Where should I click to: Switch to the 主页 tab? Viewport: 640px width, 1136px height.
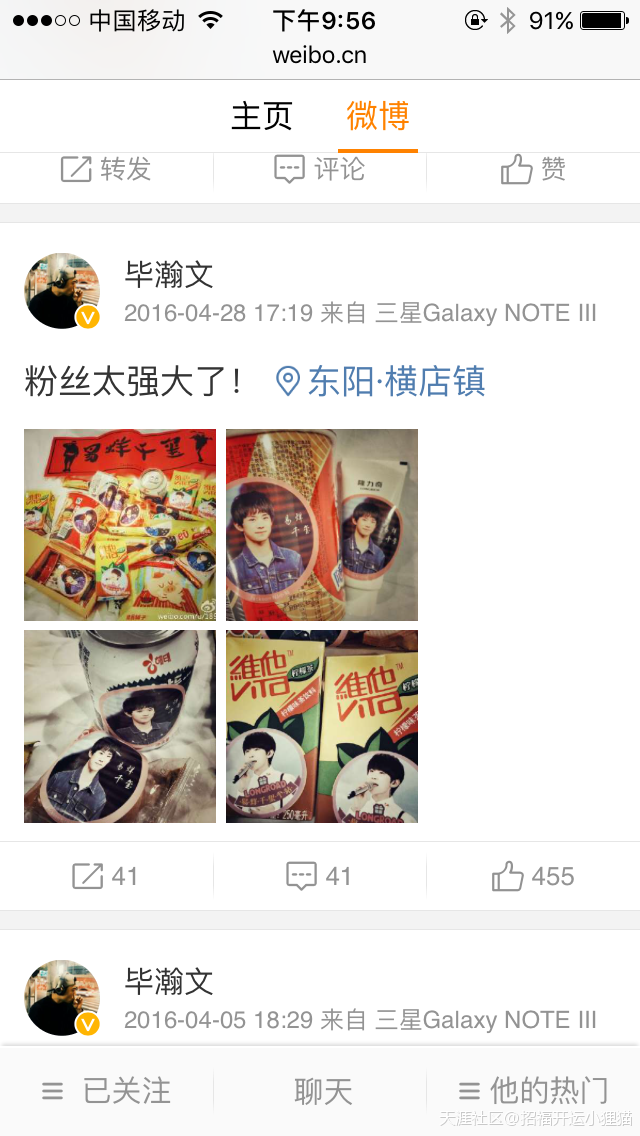pos(262,116)
